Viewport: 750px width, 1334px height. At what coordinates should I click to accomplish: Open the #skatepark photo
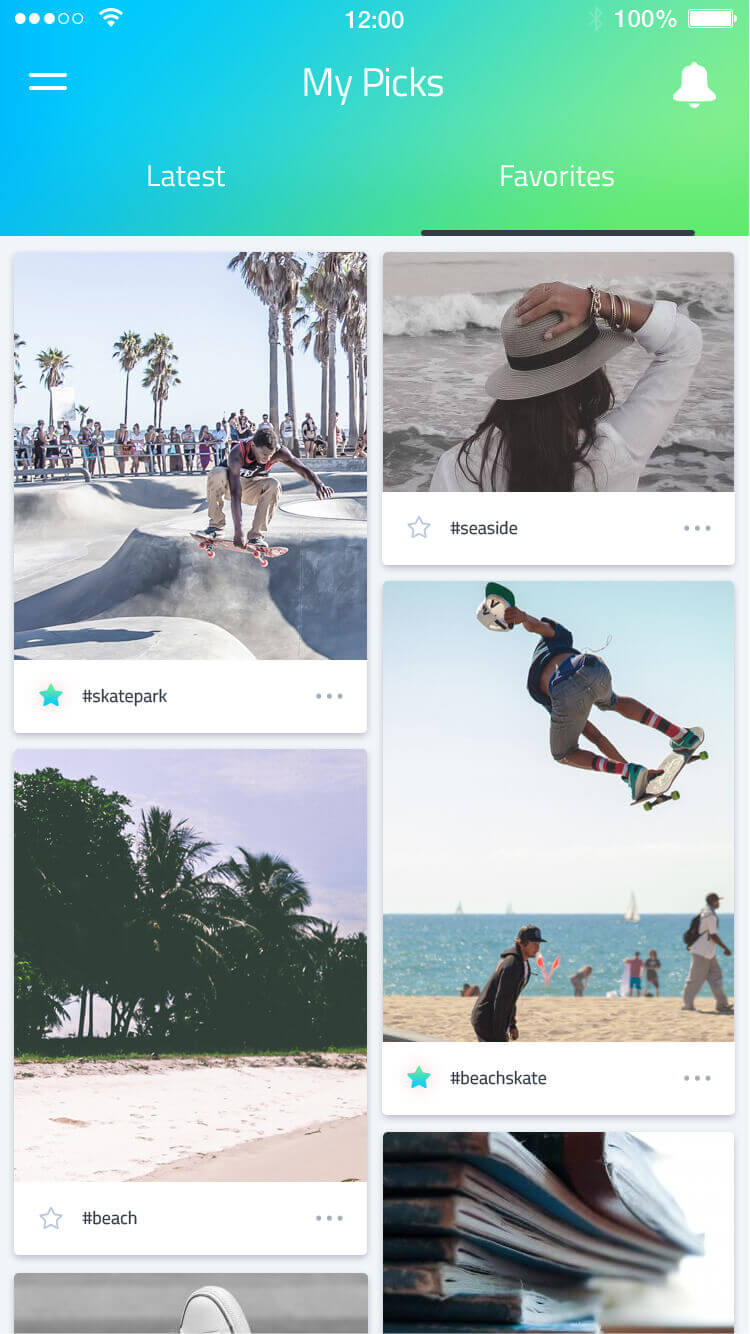(x=190, y=456)
